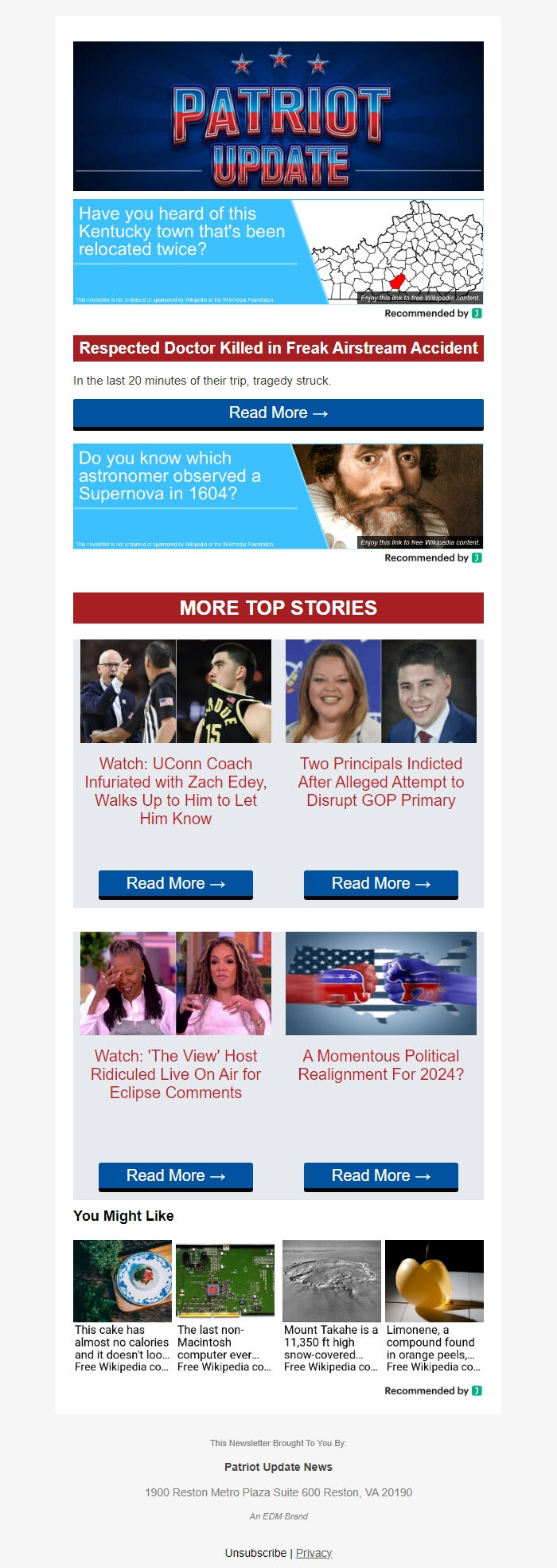The image size is (557, 1568).
Task: Open the 1604 Supernova astronomer banner
Action: 278,496
